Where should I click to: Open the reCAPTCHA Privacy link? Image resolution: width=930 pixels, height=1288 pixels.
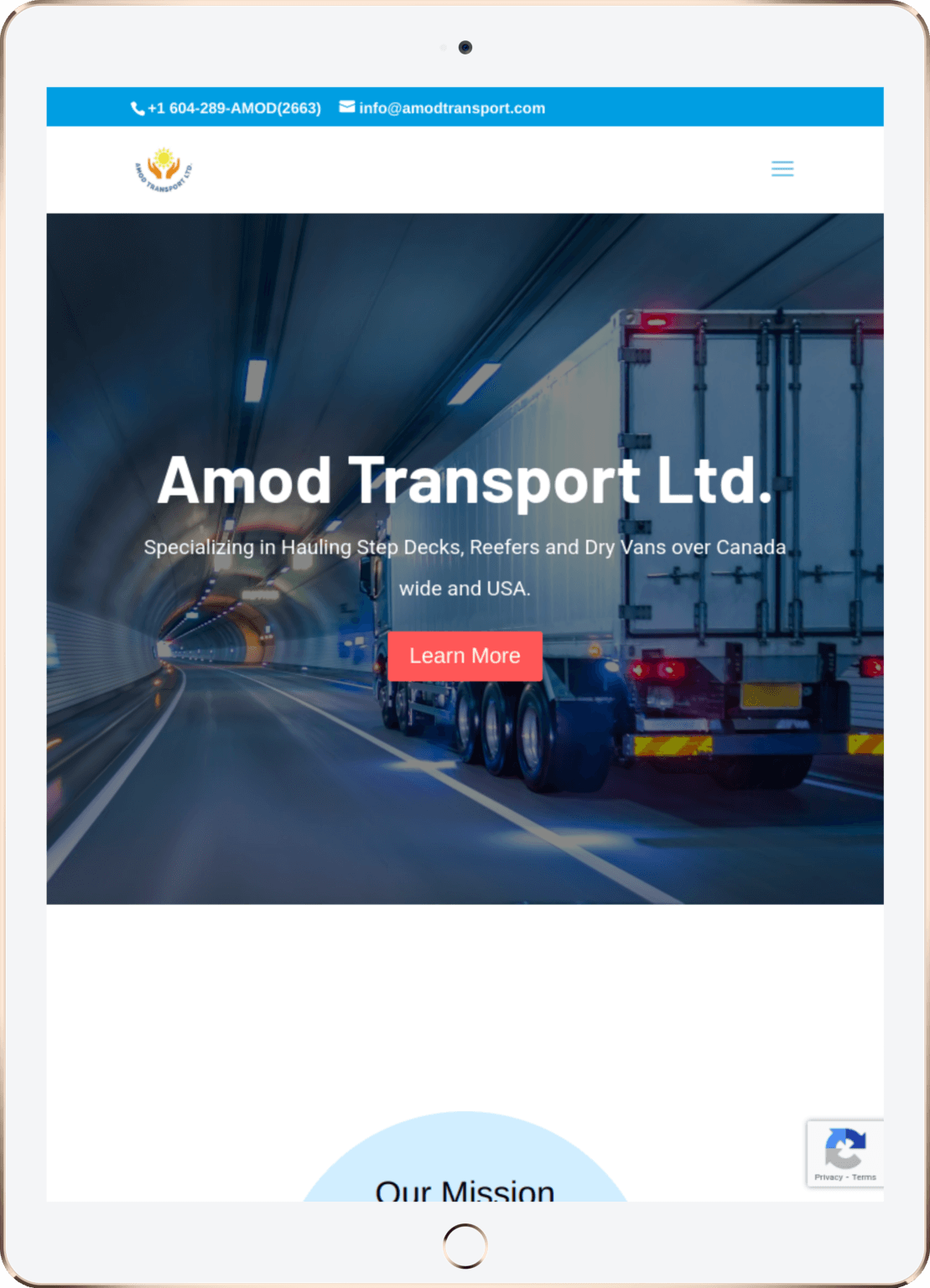point(828,1177)
